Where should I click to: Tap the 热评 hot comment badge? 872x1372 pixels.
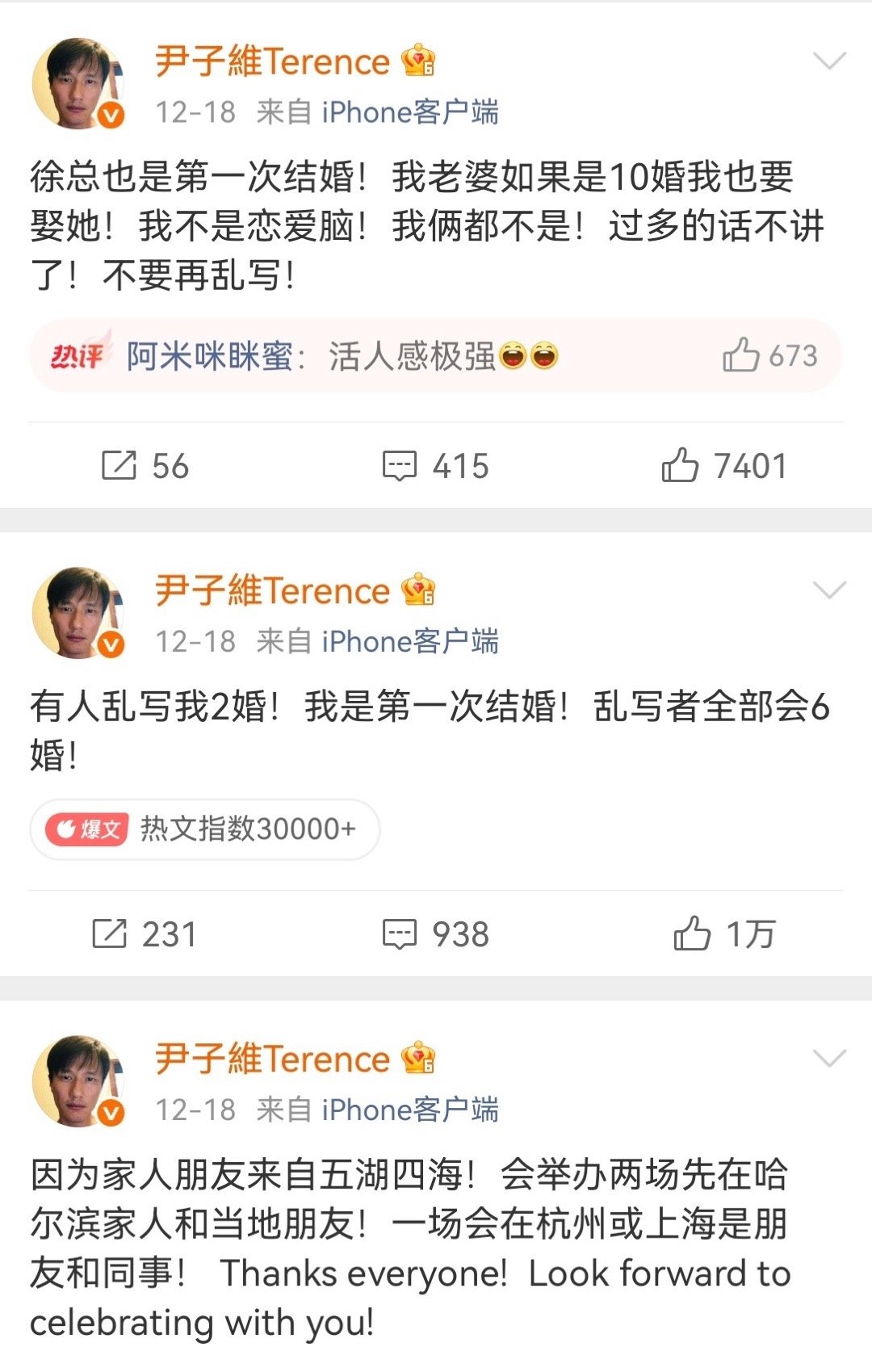(78, 355)
